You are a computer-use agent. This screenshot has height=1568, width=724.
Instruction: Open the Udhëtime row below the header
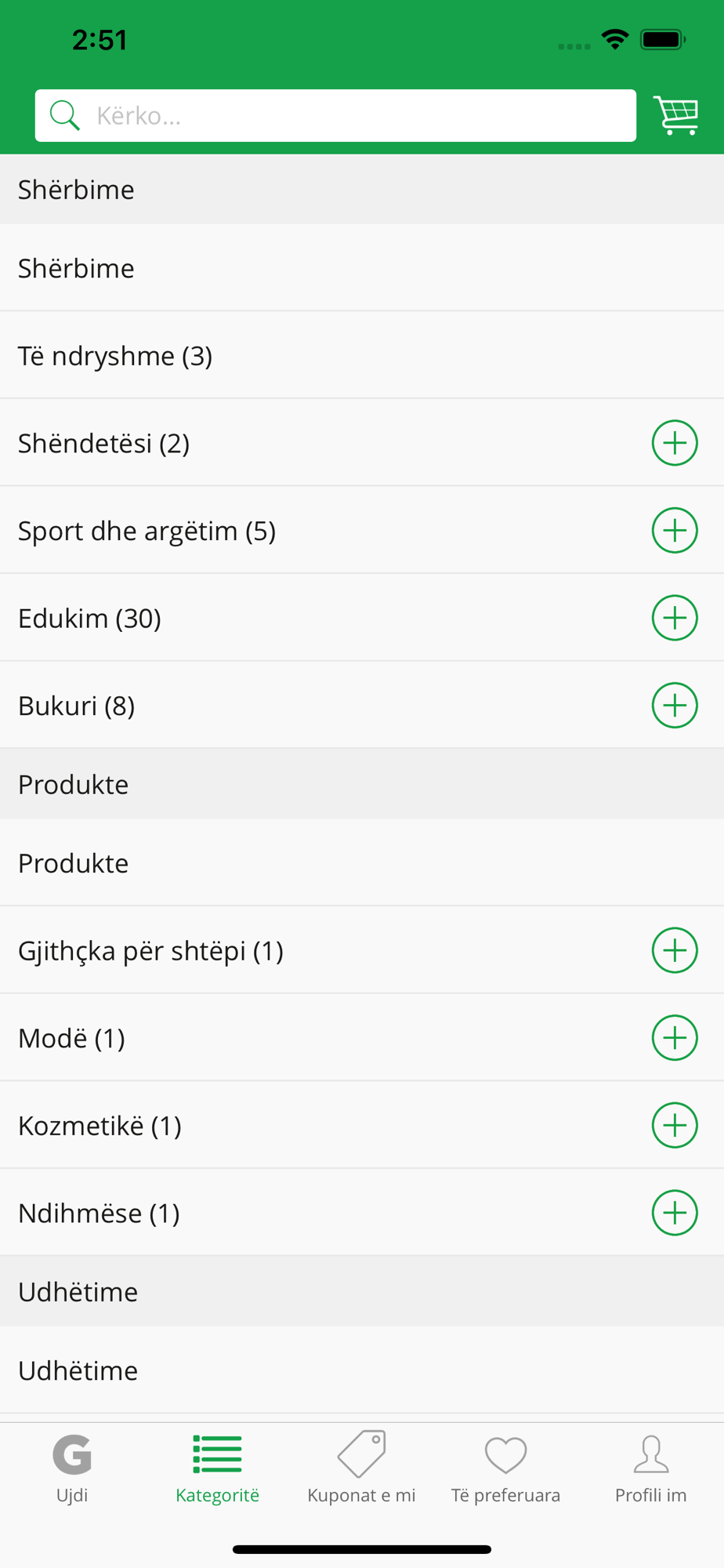[362, 1370]
